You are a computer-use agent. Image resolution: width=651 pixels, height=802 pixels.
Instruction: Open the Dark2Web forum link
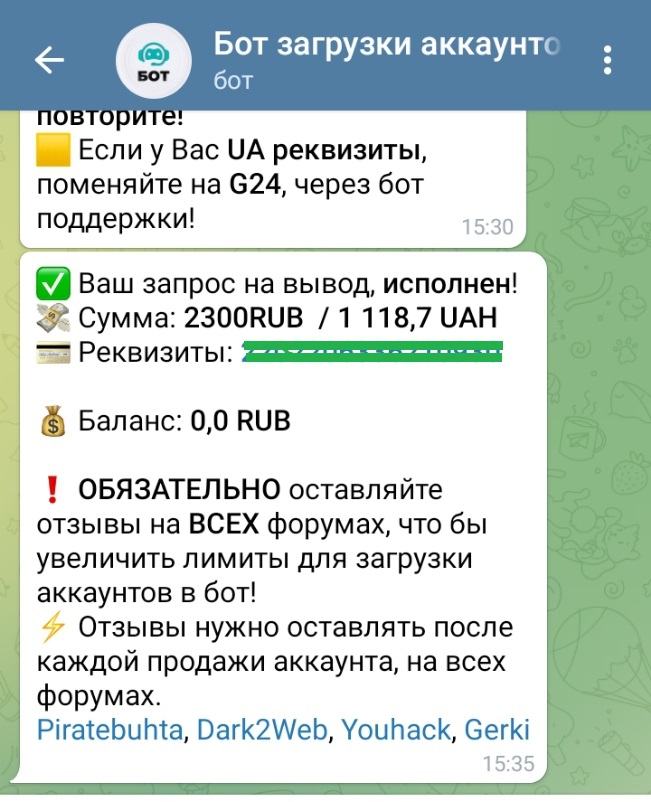coord(262,730)
